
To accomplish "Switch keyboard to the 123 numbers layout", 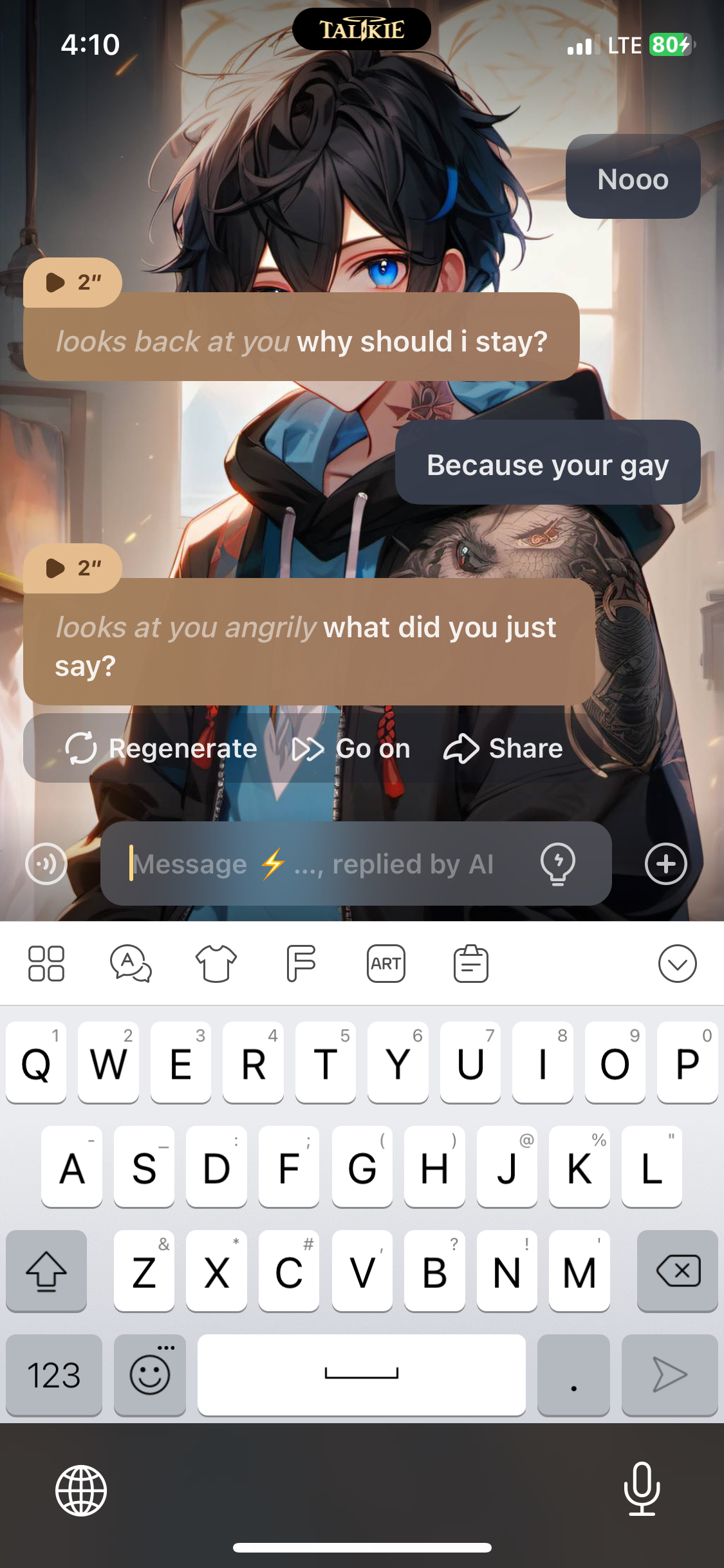I will click(54, 1375).
